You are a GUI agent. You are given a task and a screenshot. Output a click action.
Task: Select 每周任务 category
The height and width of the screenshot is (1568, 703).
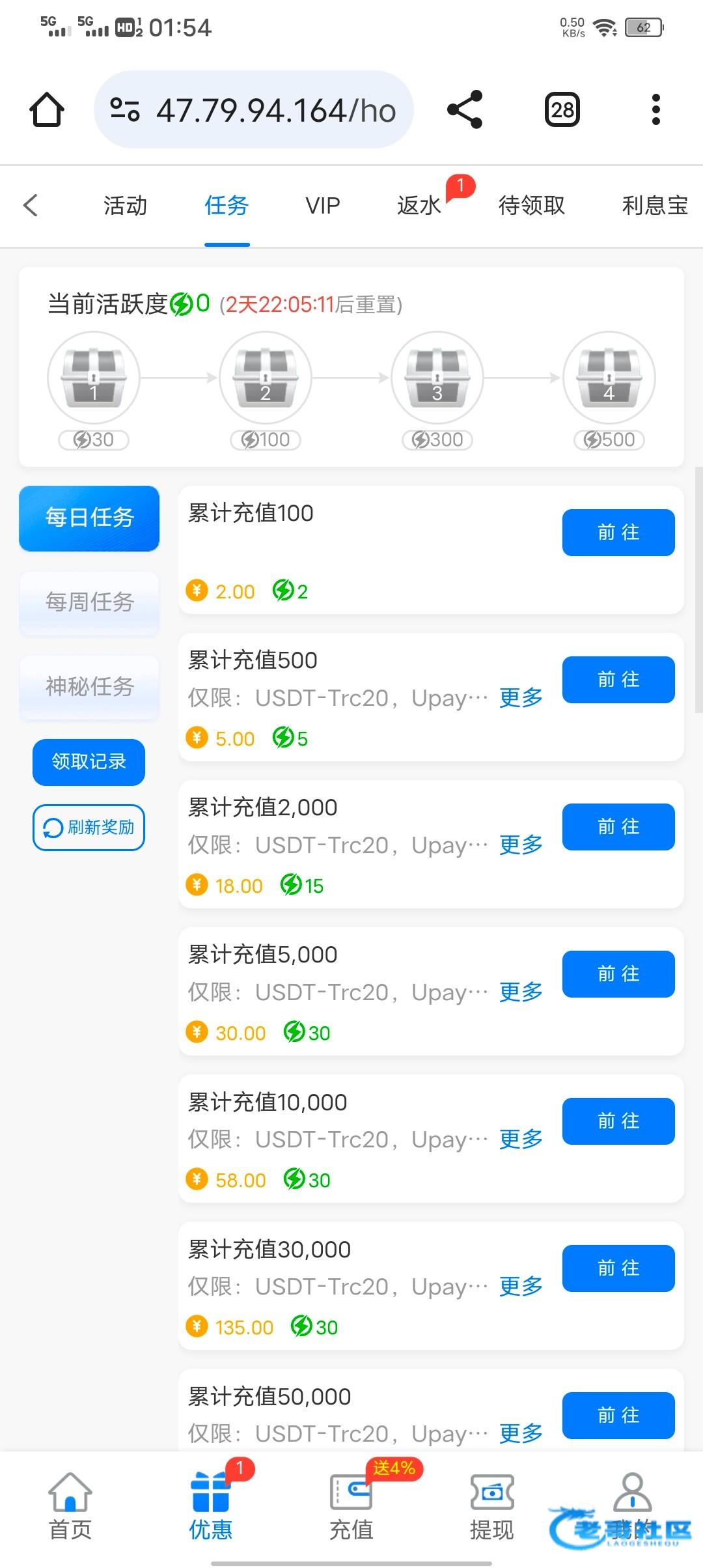[x=89, y=602]
